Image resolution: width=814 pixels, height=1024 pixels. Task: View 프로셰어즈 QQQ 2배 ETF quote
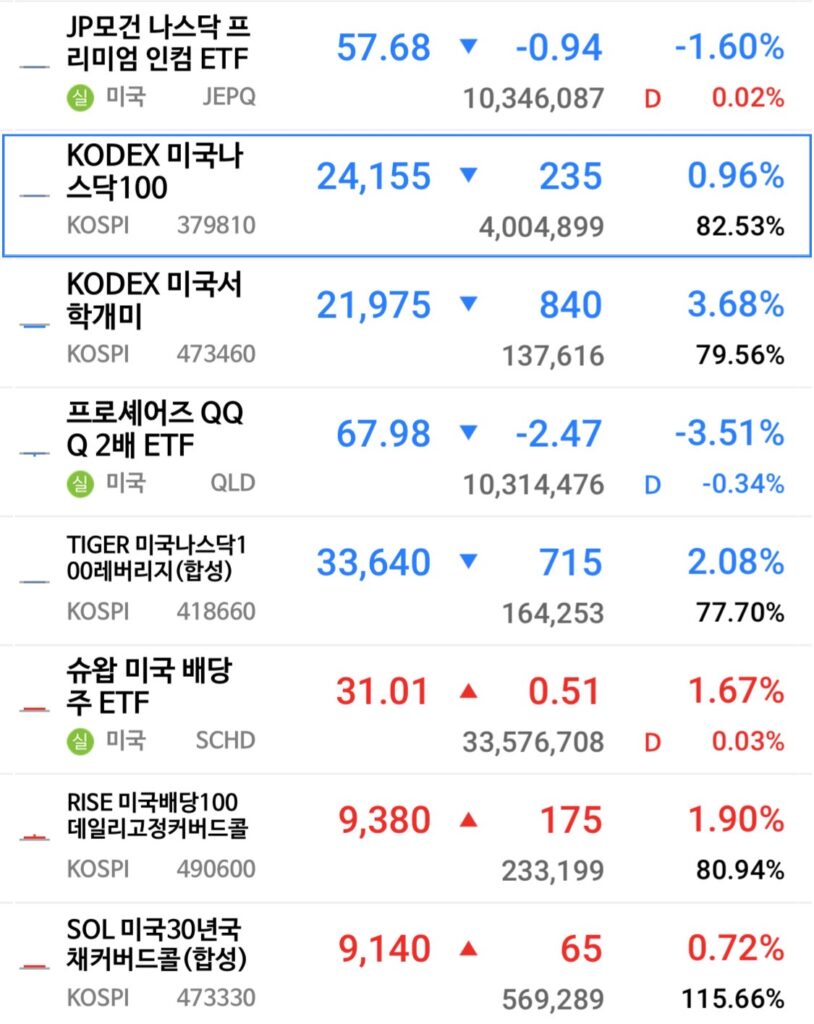[155, 428]
